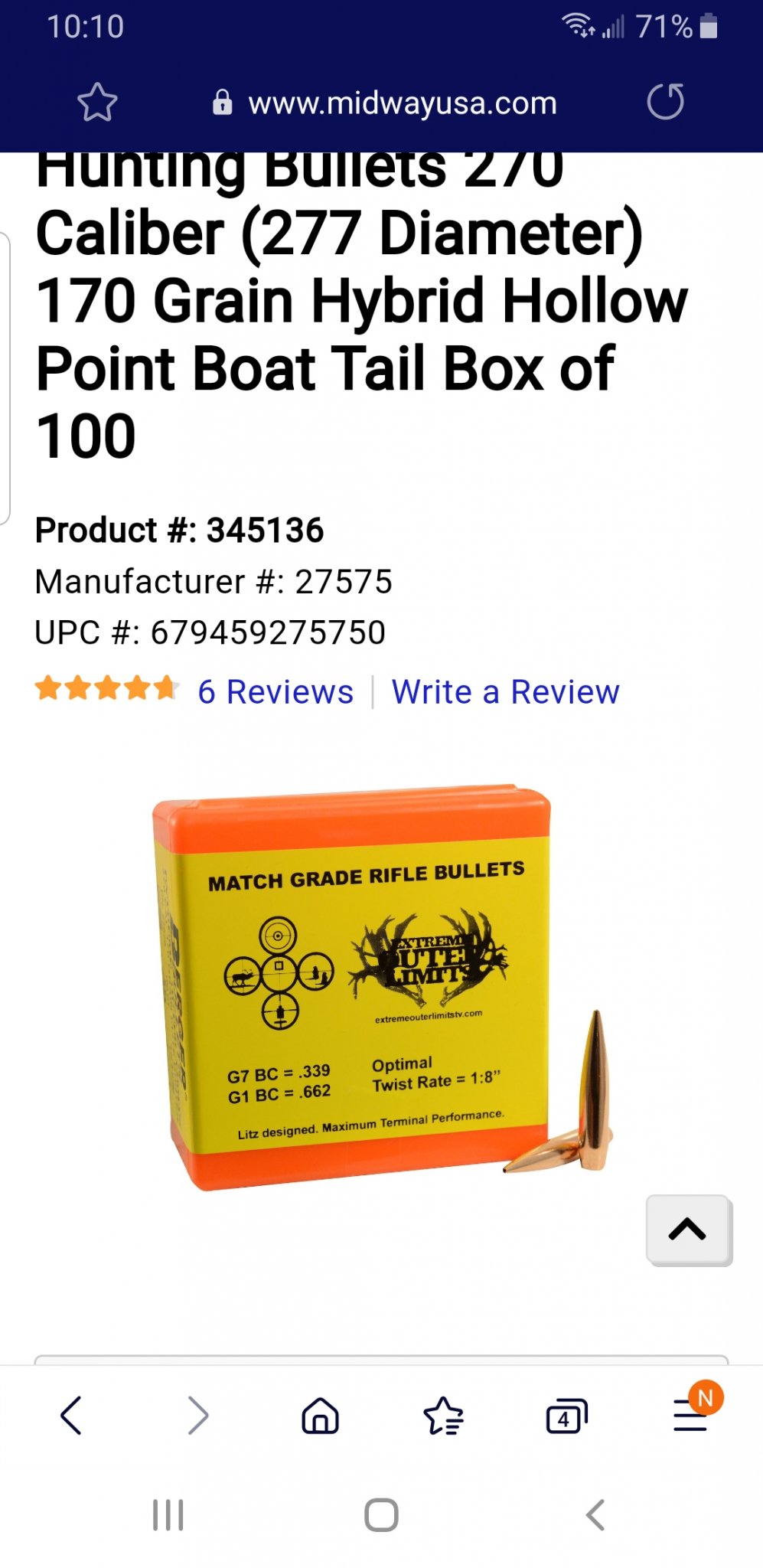Reload the current page
Viewport: 763px width, 1568px height.
(665, 102)
